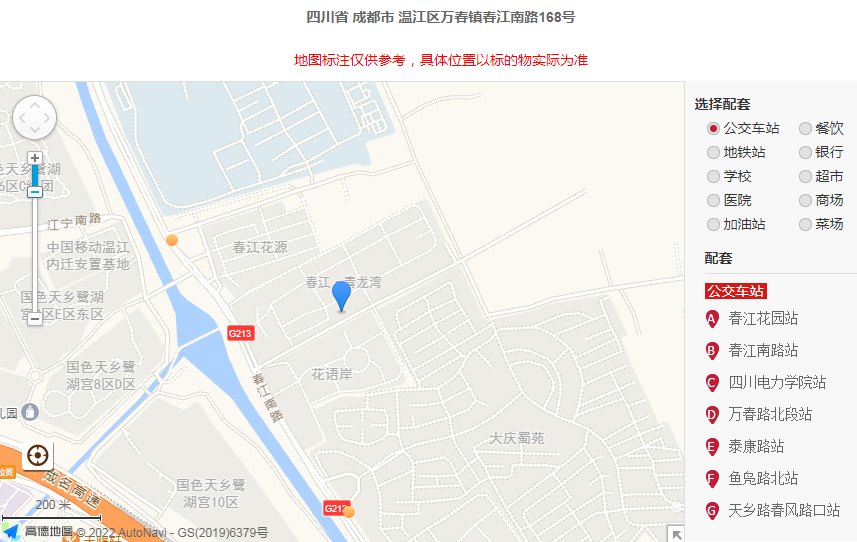The image size is (857, 542).
Task: Show 四川电力学院站 on the map
Action: point(777,382)
